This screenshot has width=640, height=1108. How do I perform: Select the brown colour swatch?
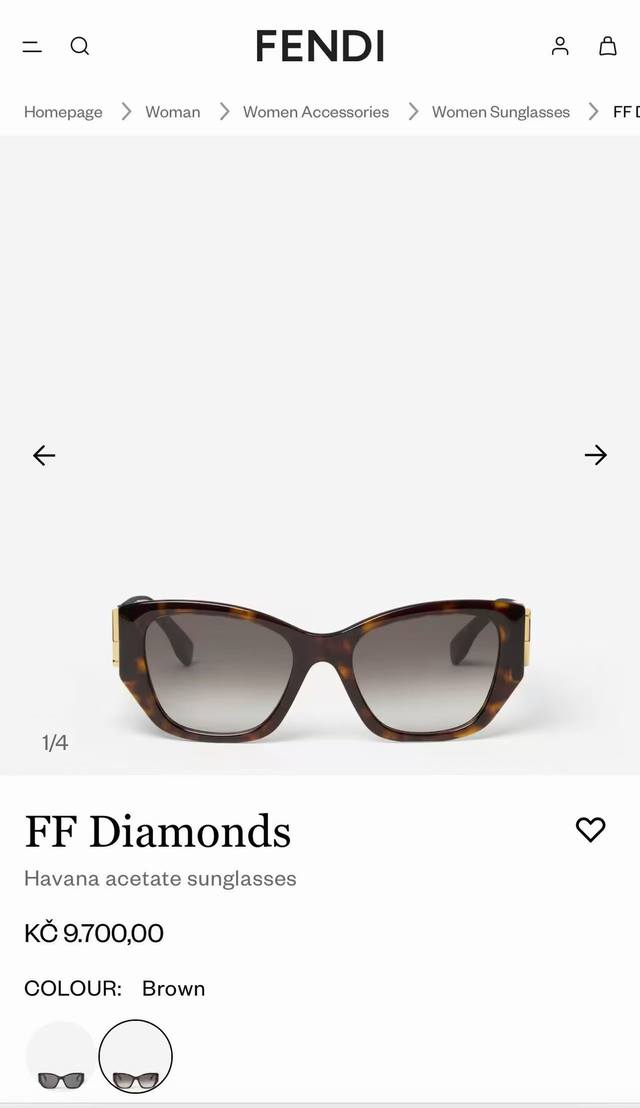(136, 1056)
